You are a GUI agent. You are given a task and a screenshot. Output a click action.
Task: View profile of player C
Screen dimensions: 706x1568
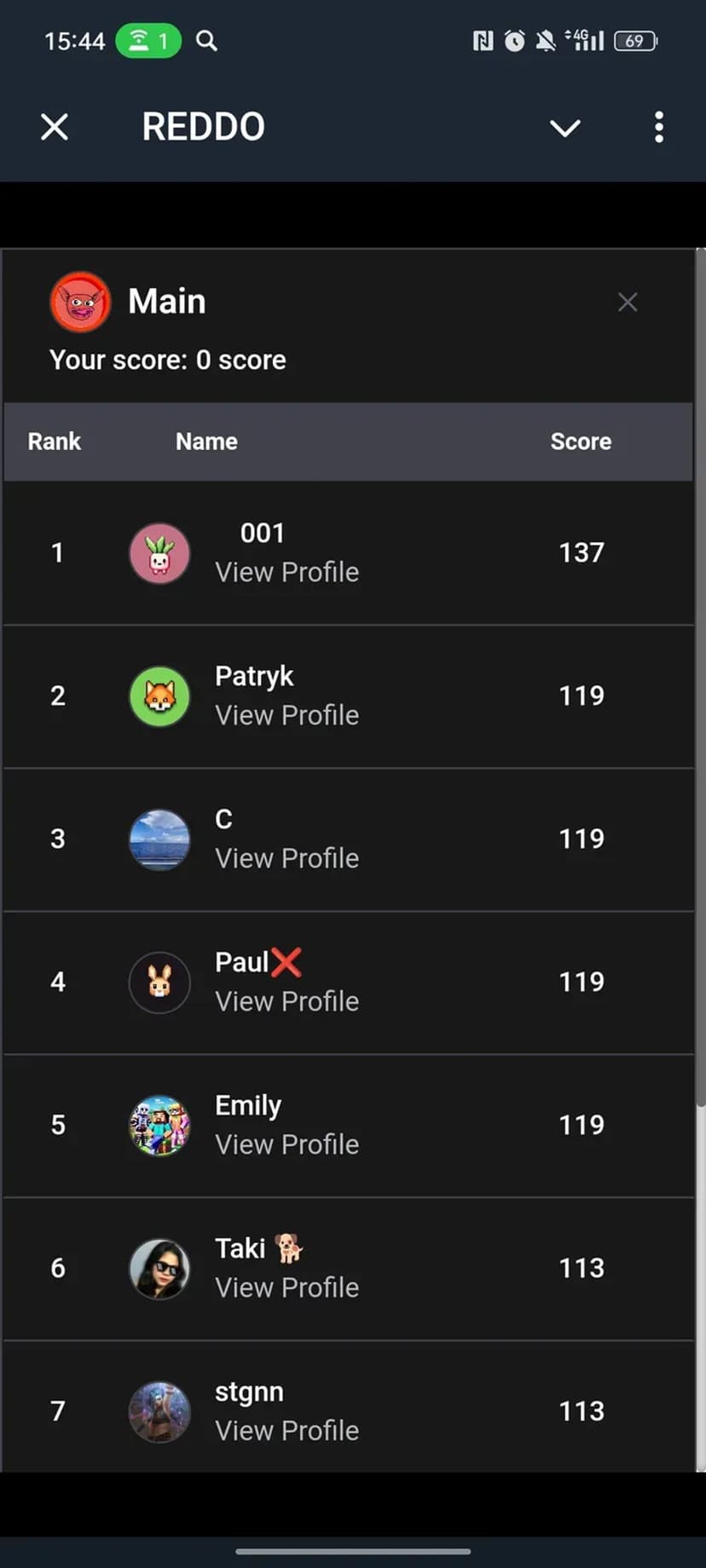point(286,859)
